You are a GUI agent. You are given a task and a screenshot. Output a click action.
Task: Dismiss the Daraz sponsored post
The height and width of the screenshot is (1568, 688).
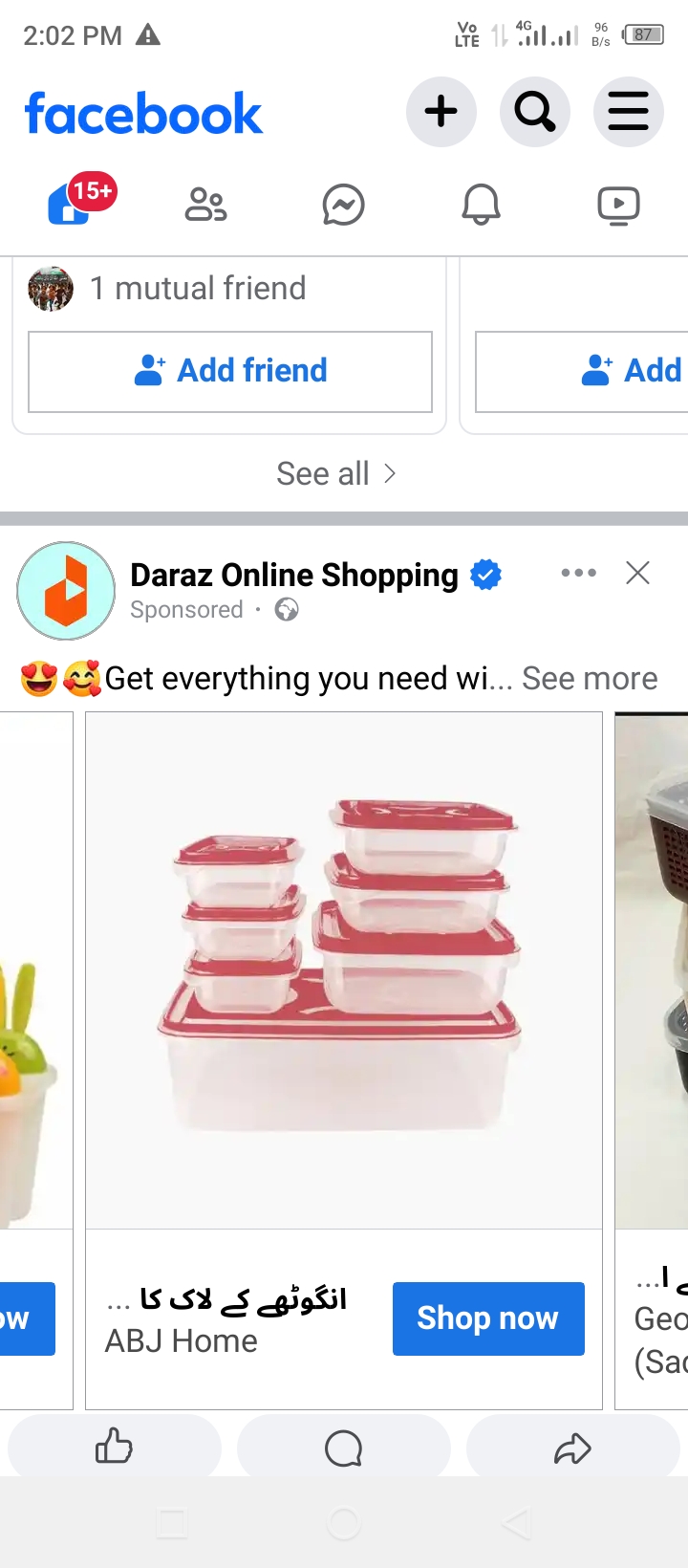point(637,573)
